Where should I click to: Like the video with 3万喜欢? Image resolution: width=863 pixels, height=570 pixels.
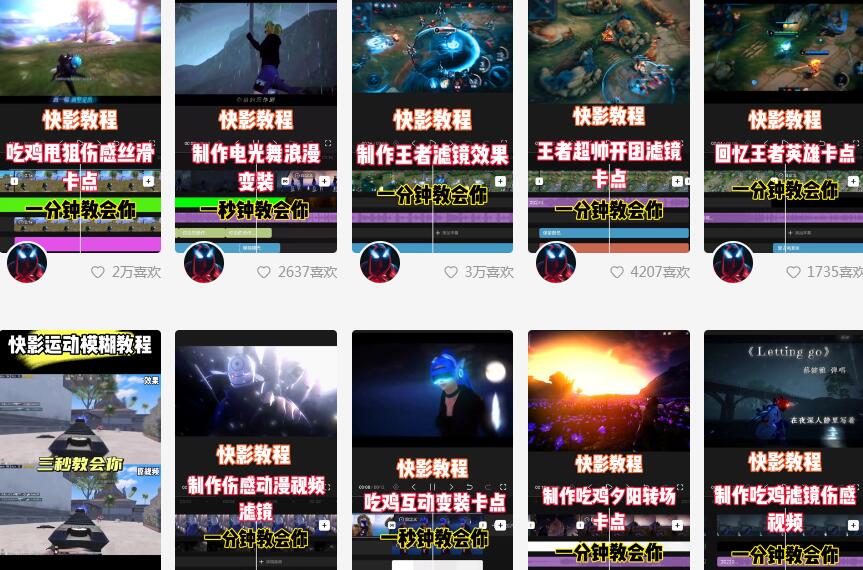[451, 272]
